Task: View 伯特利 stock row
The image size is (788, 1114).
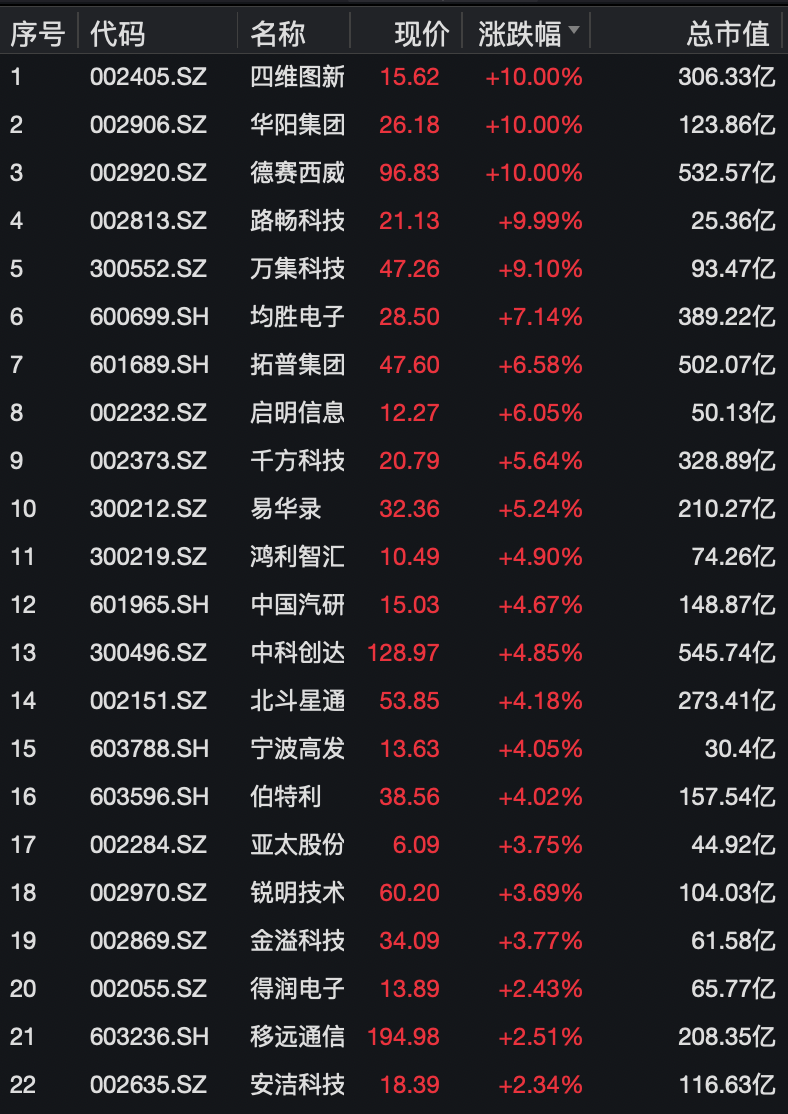Action: 286,797
